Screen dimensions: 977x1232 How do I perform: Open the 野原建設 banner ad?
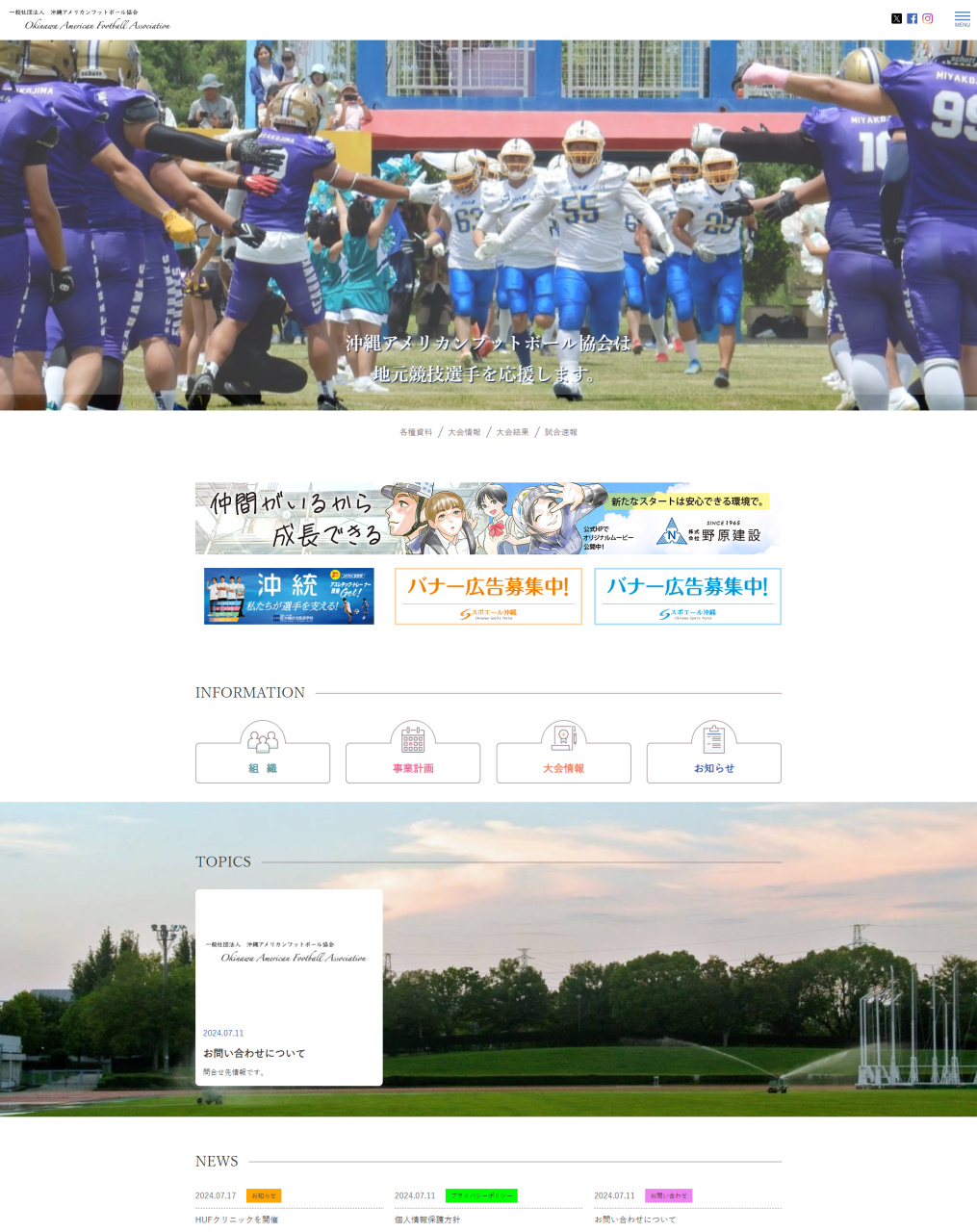(487, 519)
